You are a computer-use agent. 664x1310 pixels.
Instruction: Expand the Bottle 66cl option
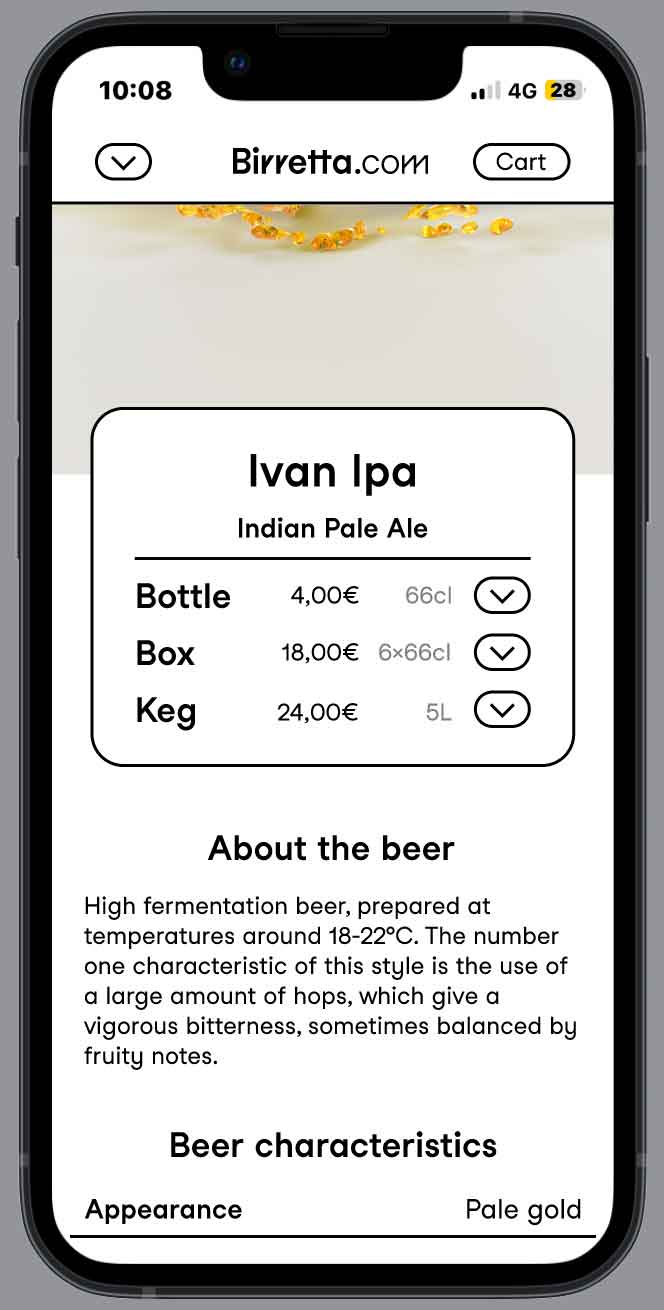(x=502, y=596)
